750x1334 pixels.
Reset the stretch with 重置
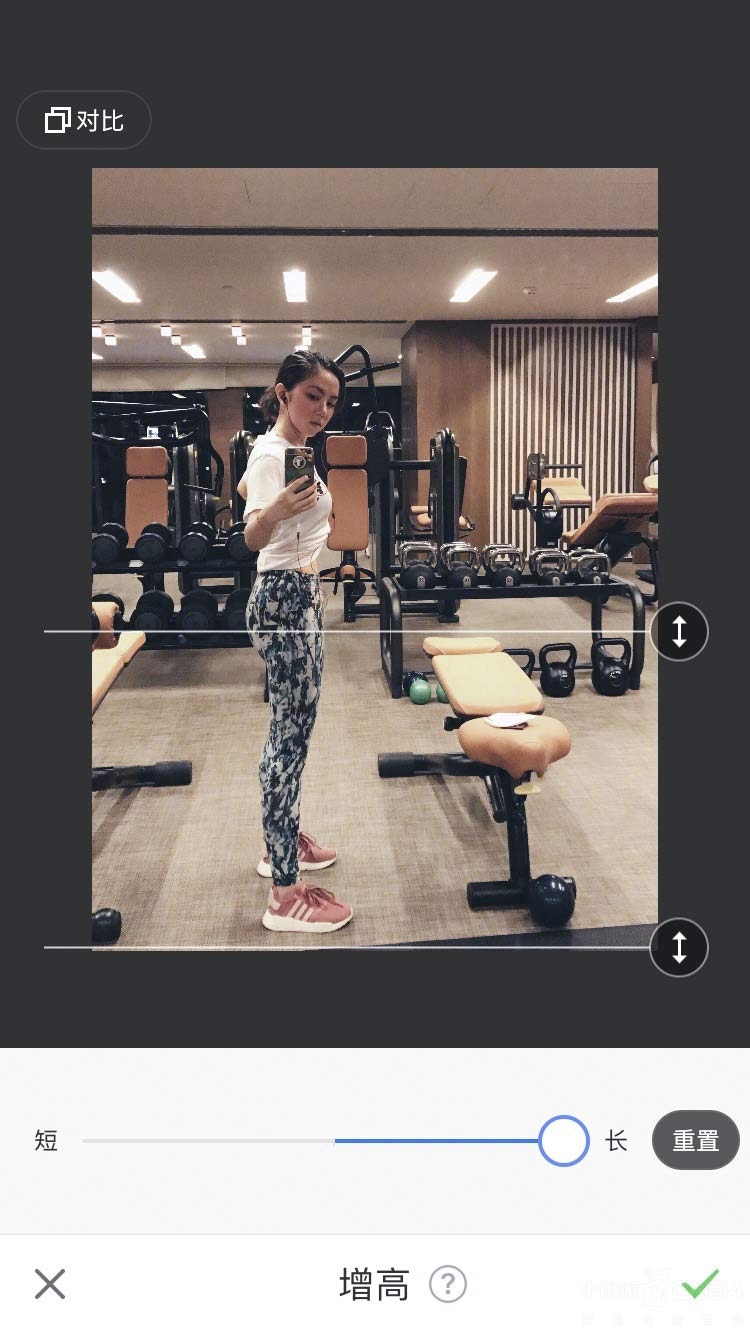695,1141
